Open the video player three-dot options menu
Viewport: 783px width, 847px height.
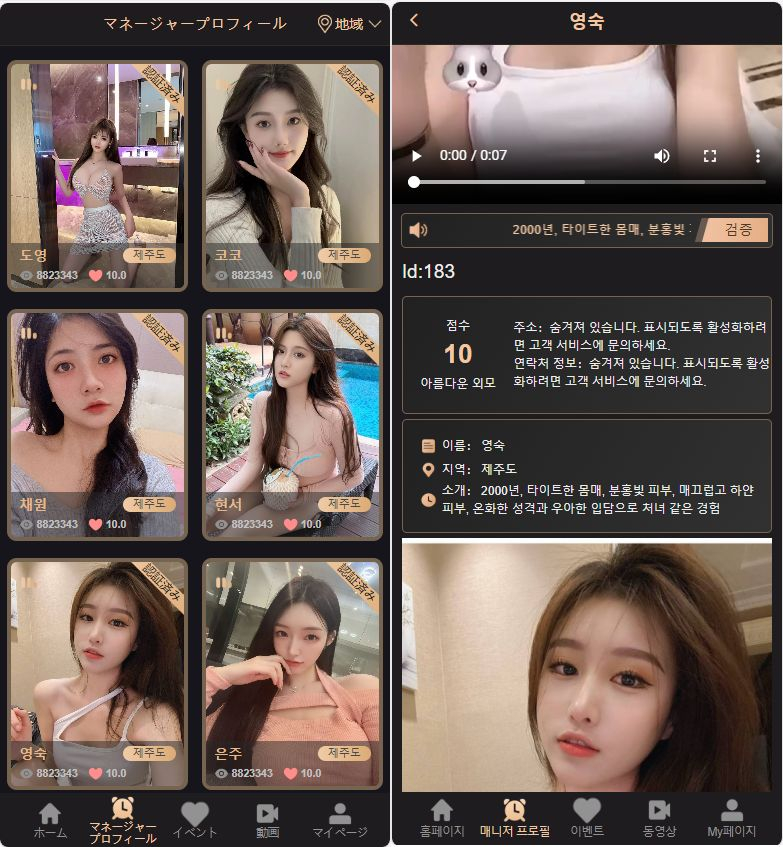(757, 155)
